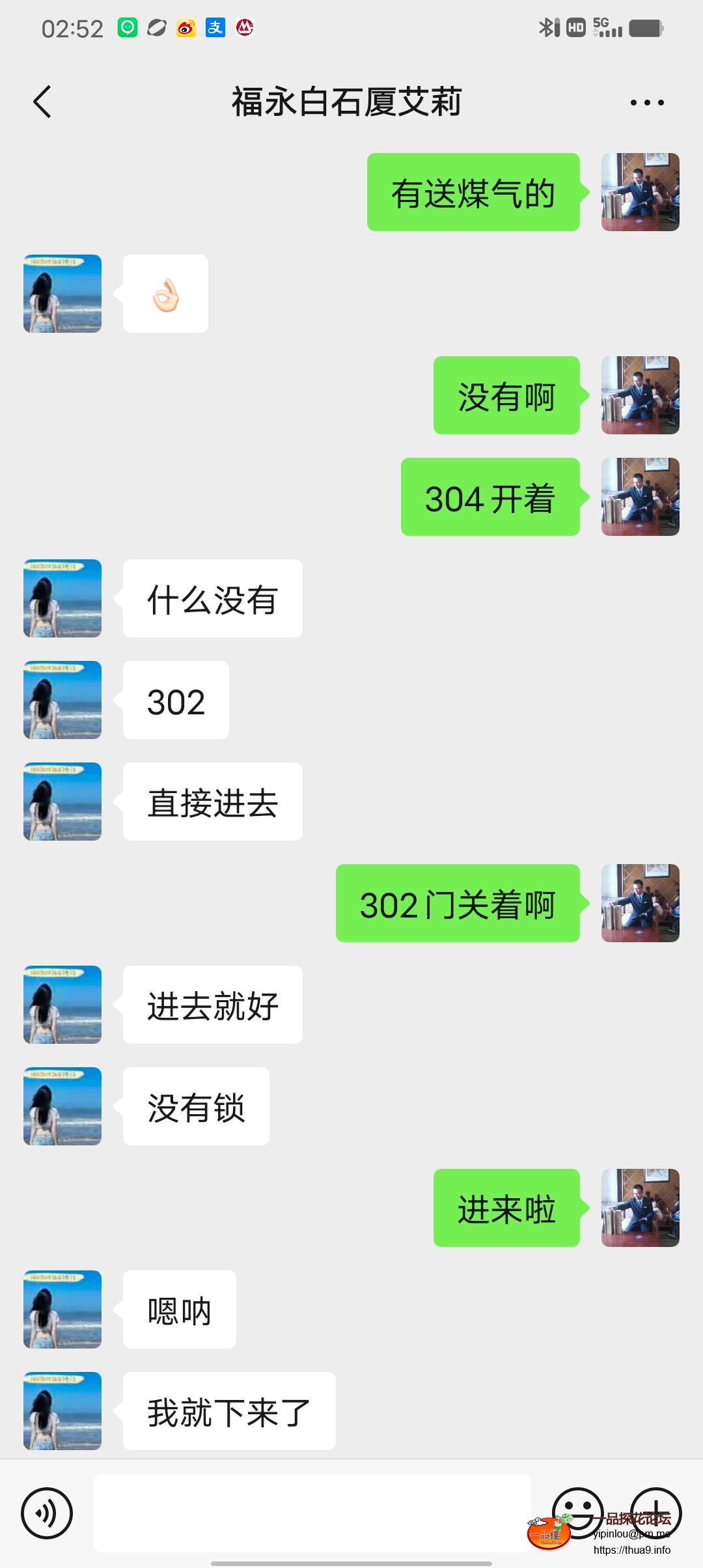Go back from the chat
This screenshot has height=1568, width=703.
pyautogui.click(x=42, y=102)
